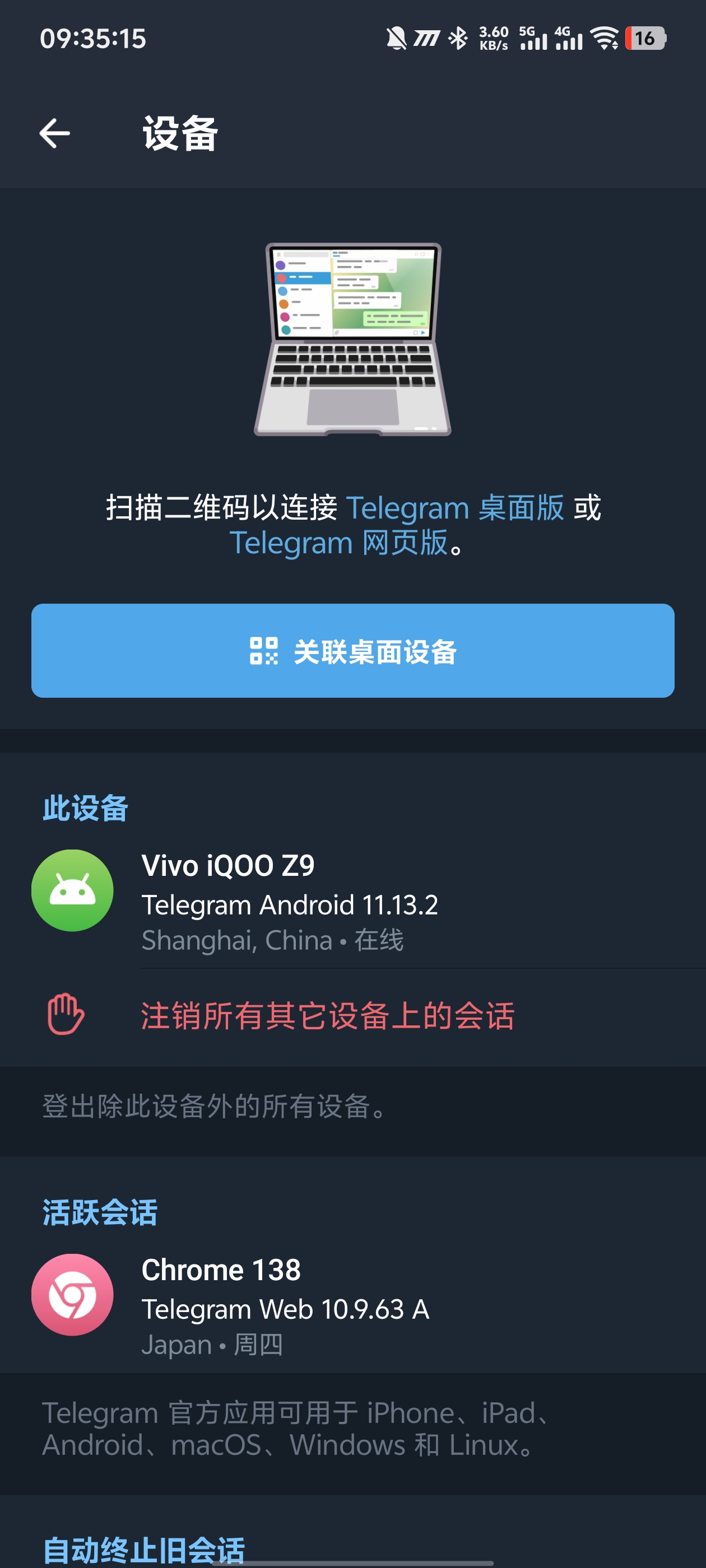Open the Chrome 138 active session
This screenshot has width=706, height=1568.
point(352,1306)
